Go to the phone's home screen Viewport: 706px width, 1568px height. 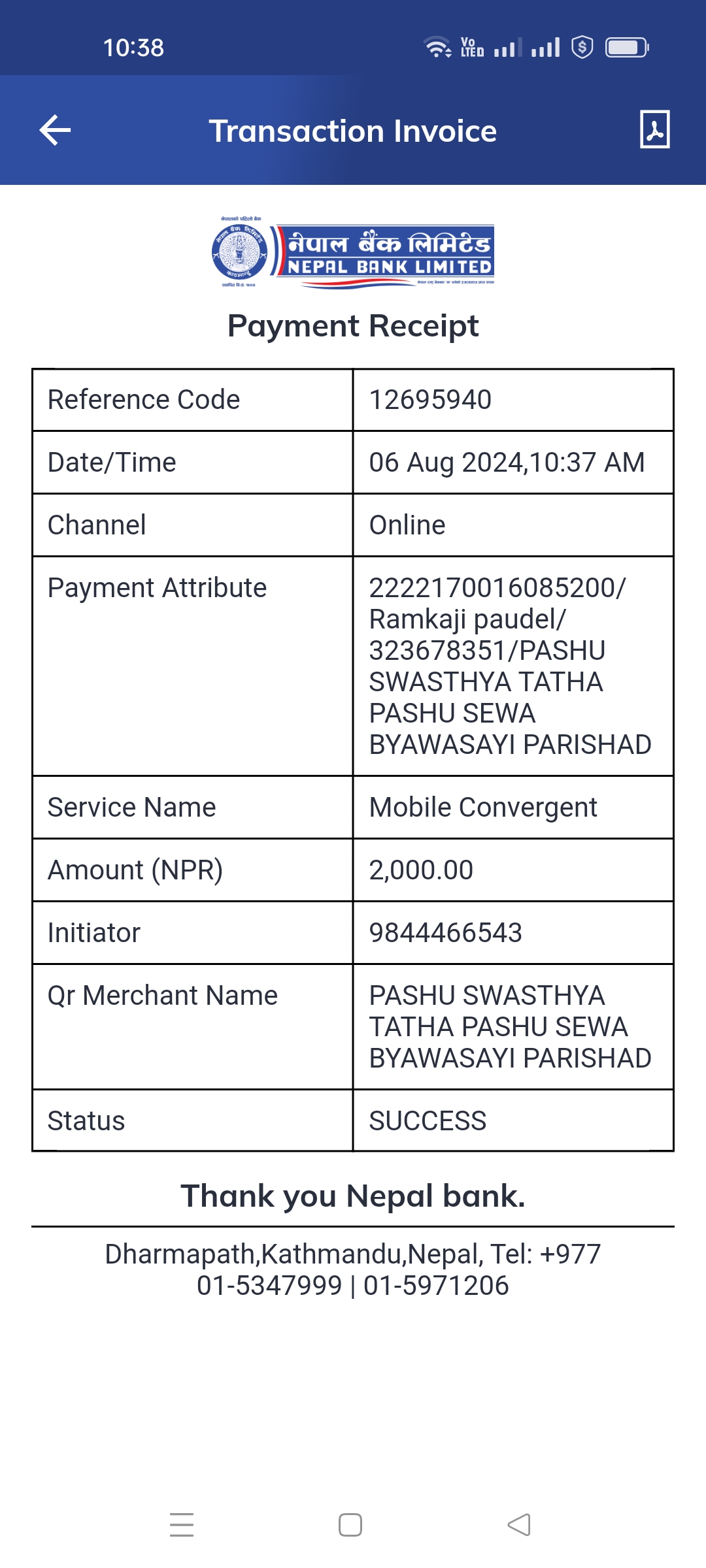click(x=350, y=1525)
